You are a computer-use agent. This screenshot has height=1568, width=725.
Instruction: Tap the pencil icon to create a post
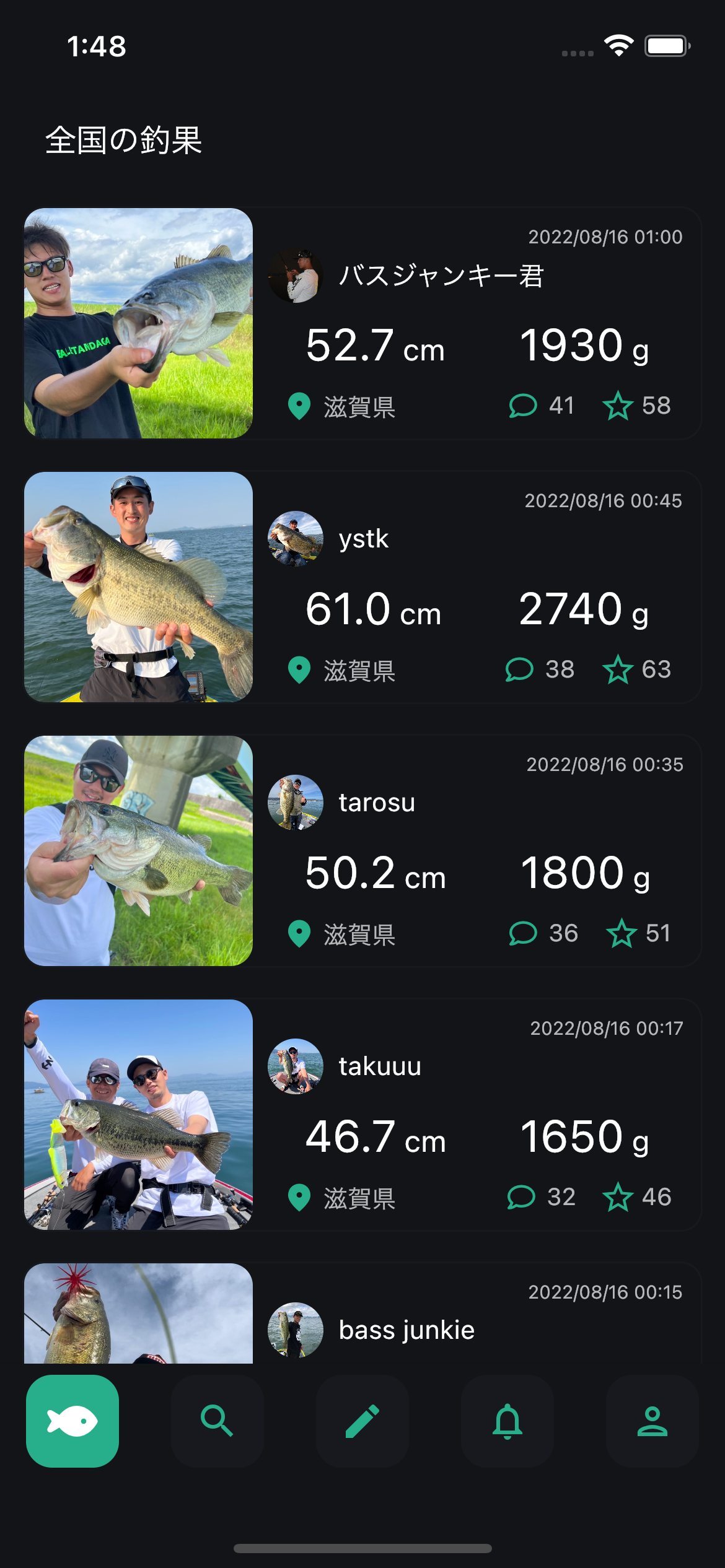pos(362,1421)
